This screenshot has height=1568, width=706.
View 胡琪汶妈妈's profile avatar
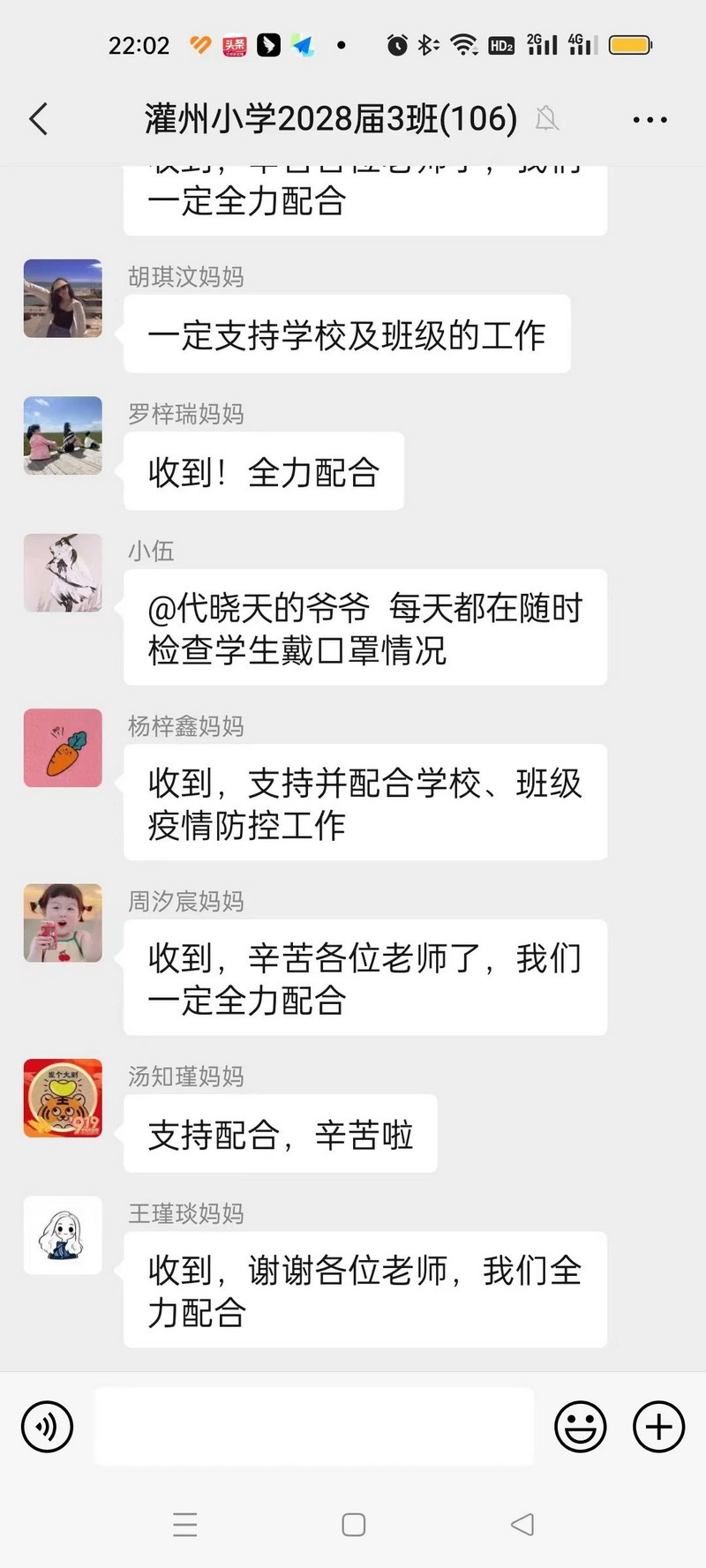point(63,298)
